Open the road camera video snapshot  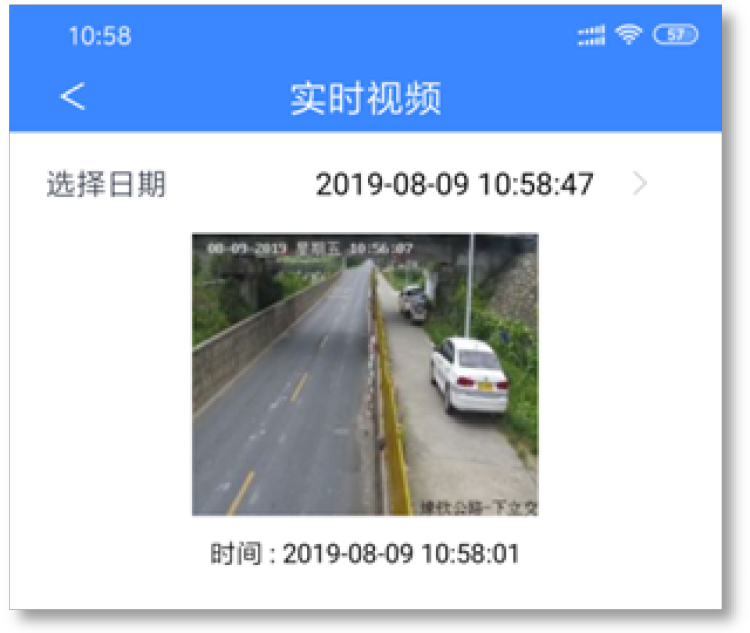[365, 374]
